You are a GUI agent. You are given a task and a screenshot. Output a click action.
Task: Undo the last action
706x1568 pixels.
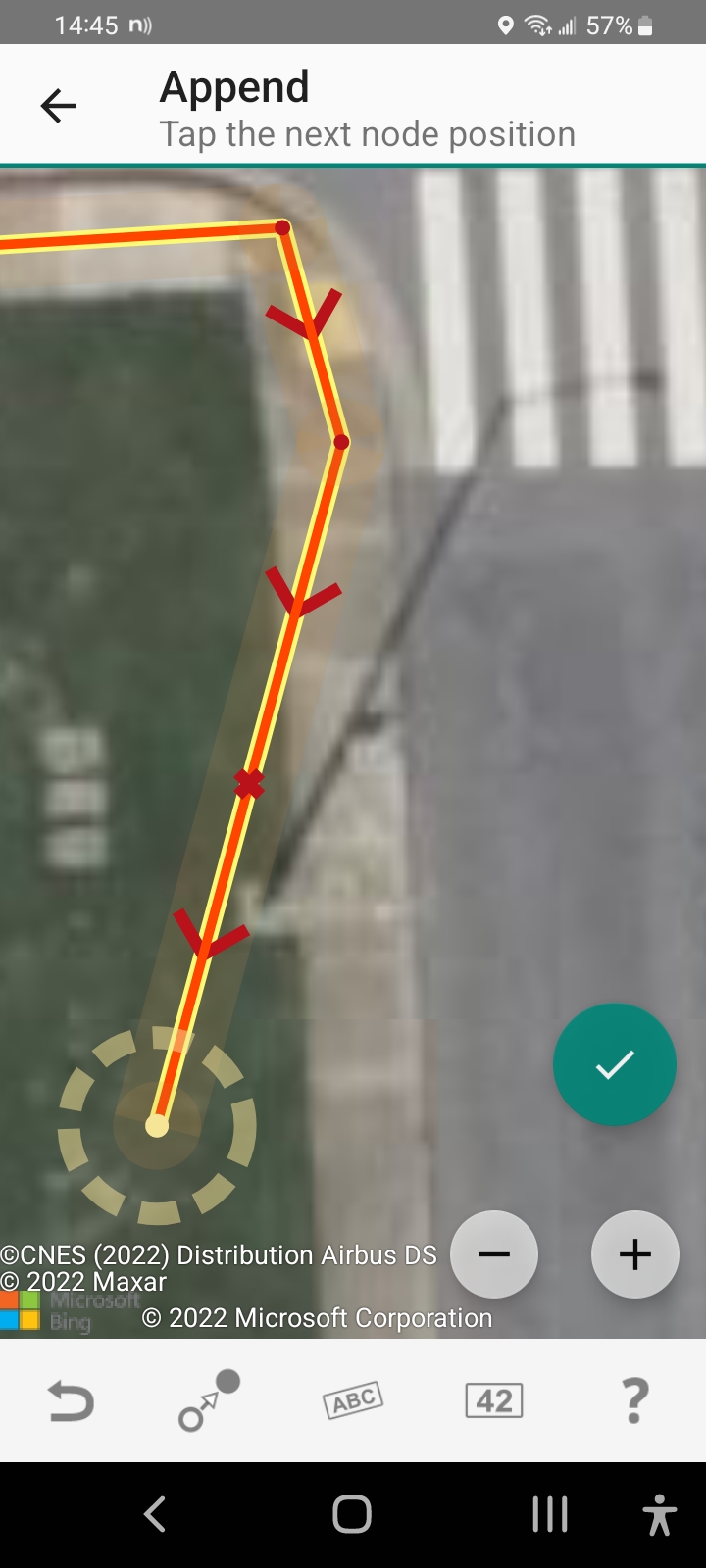coord(71,1400)
